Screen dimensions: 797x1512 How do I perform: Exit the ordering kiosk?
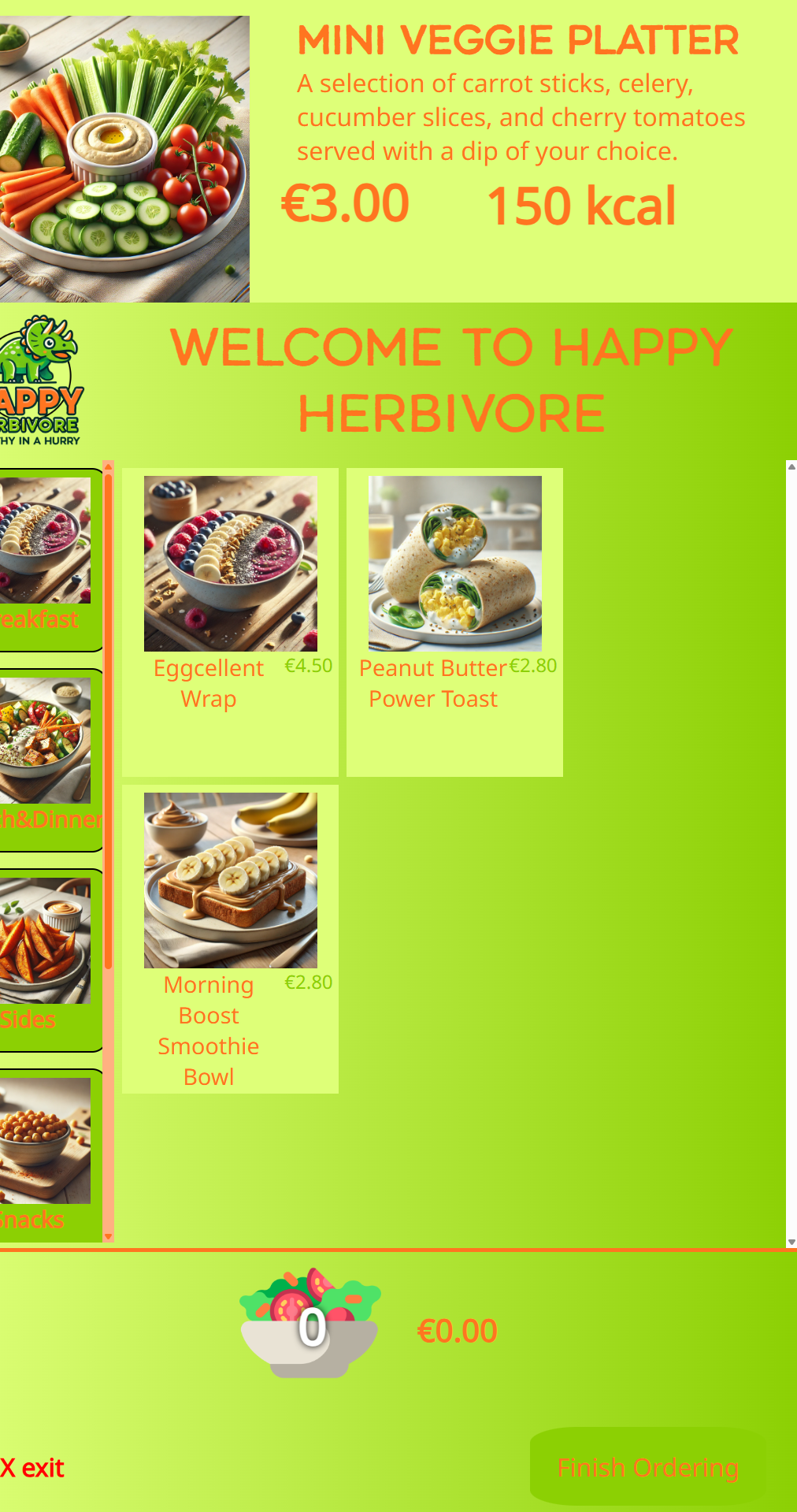coord(33,1468)
